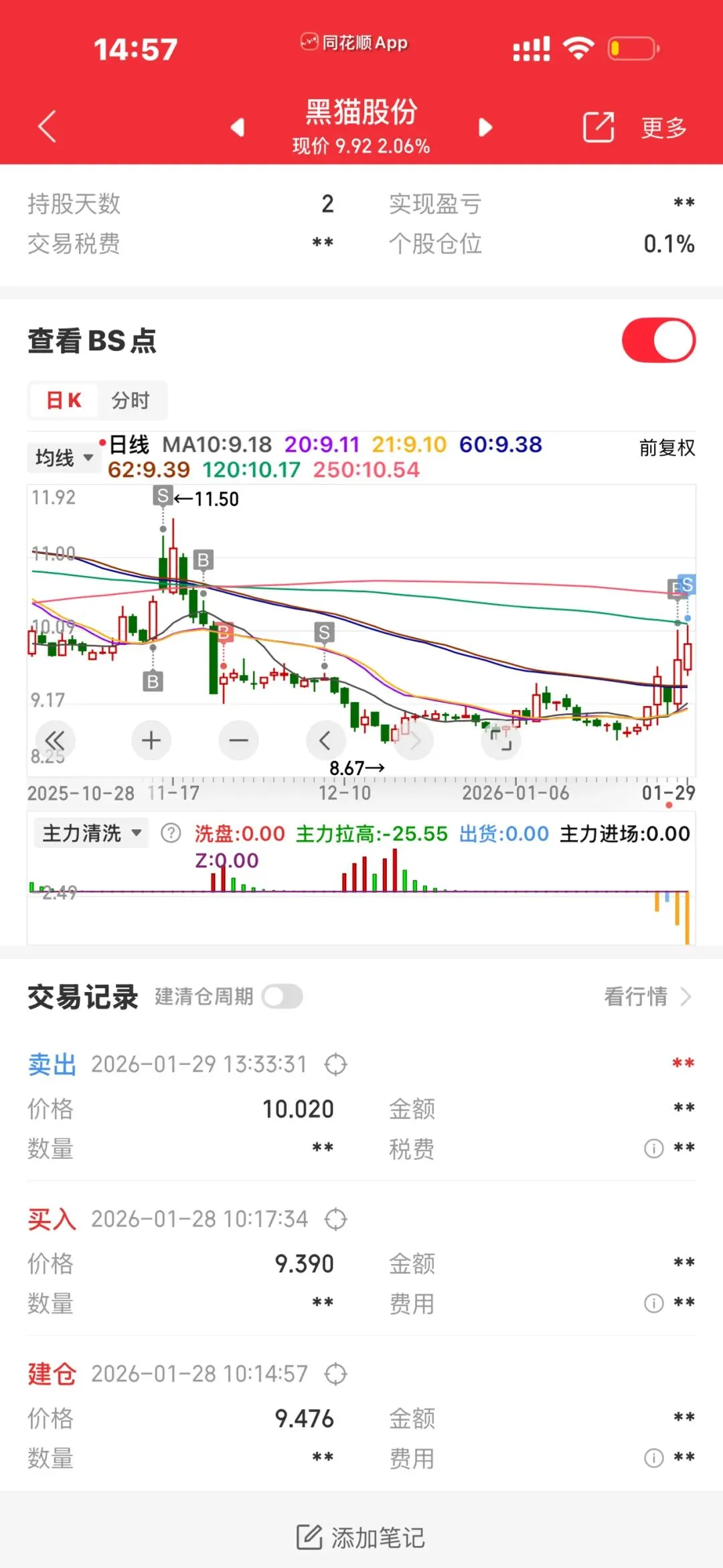Open 看行情 market view
This screenshot has width=723, height=1568.
647,997
